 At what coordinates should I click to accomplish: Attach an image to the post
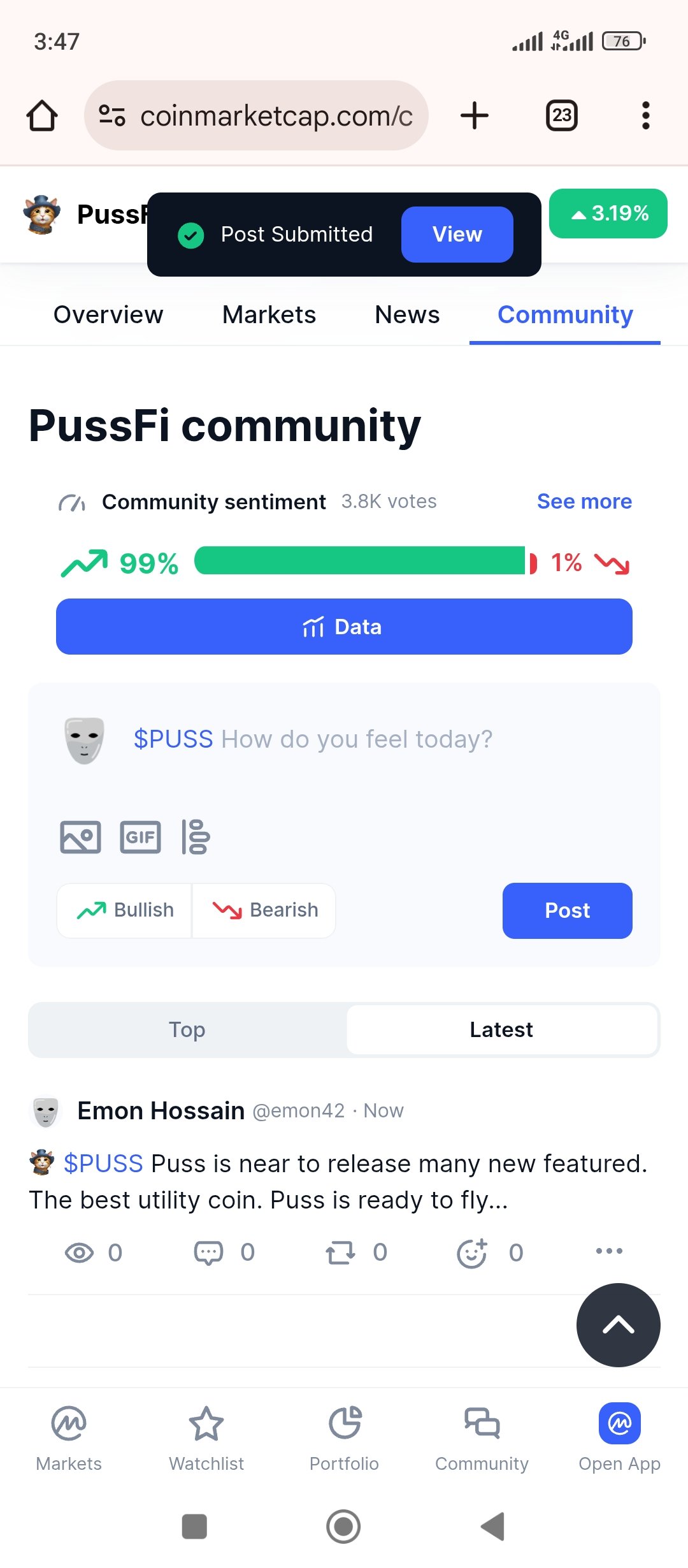80,837
